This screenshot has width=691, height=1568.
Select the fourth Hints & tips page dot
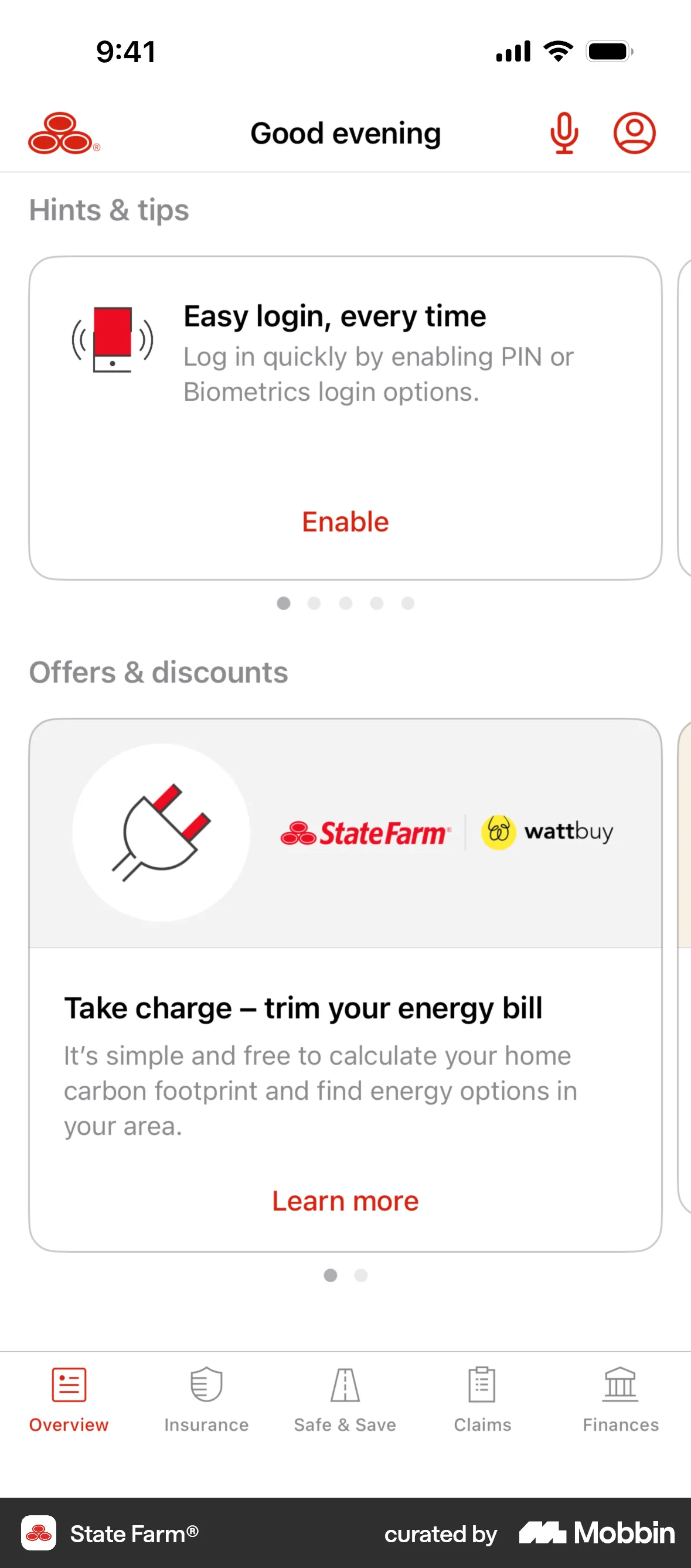[x=377, y=603]
